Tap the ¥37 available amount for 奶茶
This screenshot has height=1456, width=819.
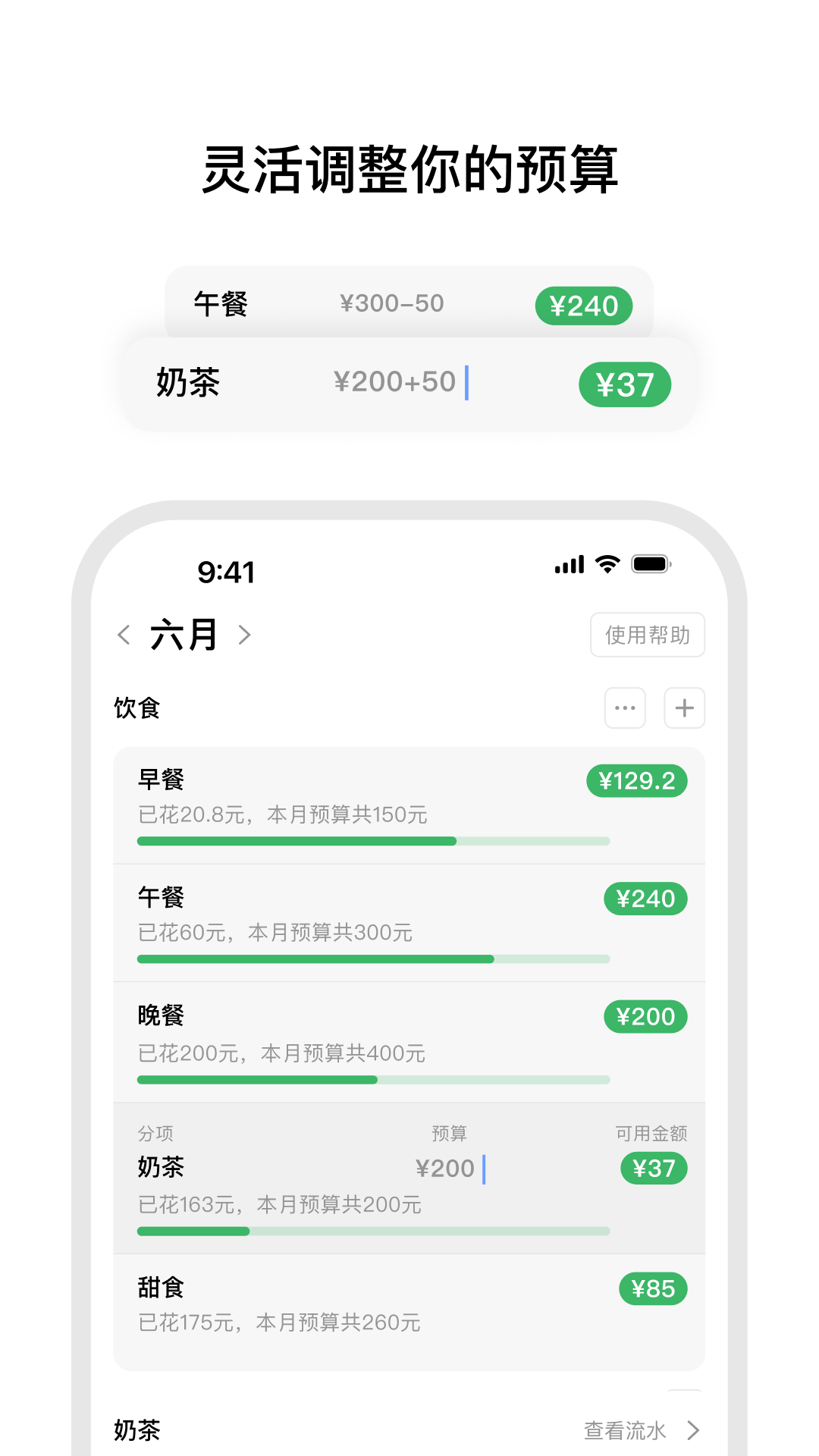point(654,1169)
